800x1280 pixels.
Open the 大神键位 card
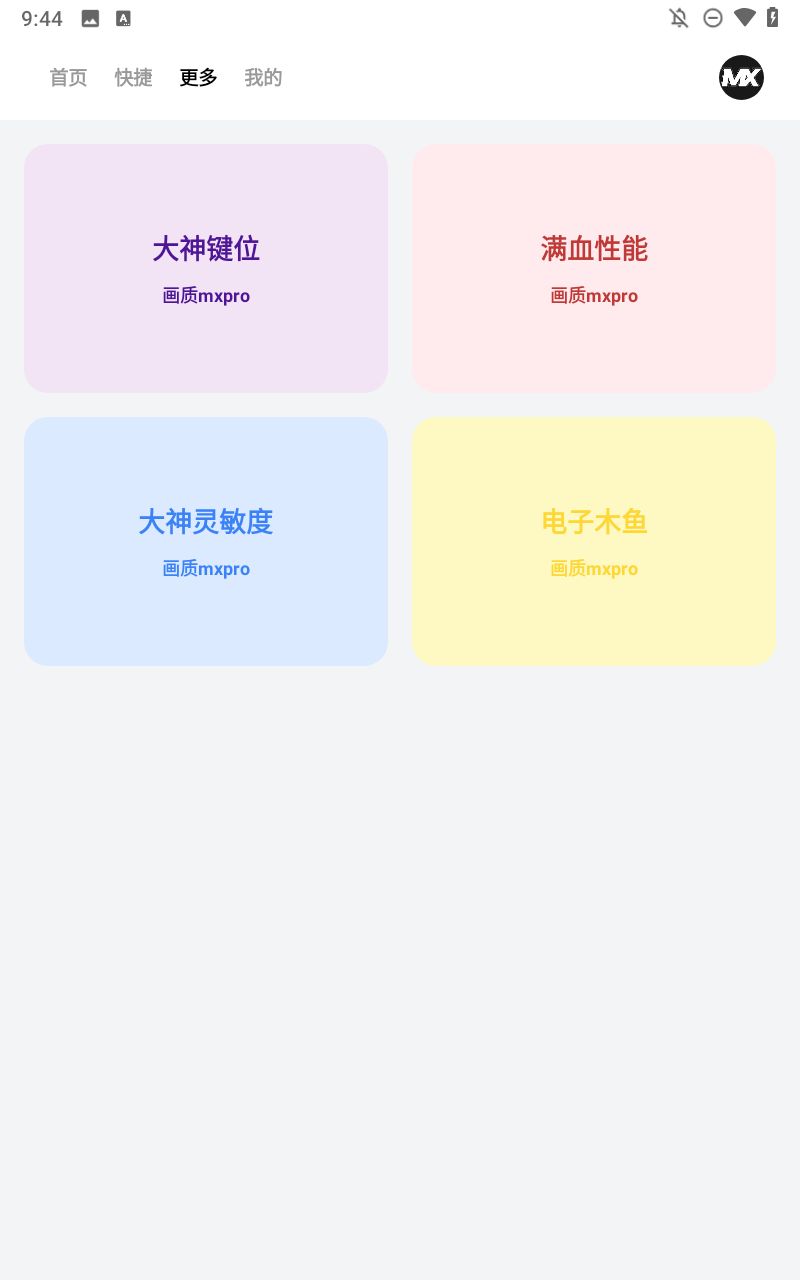tap(206, 268)
